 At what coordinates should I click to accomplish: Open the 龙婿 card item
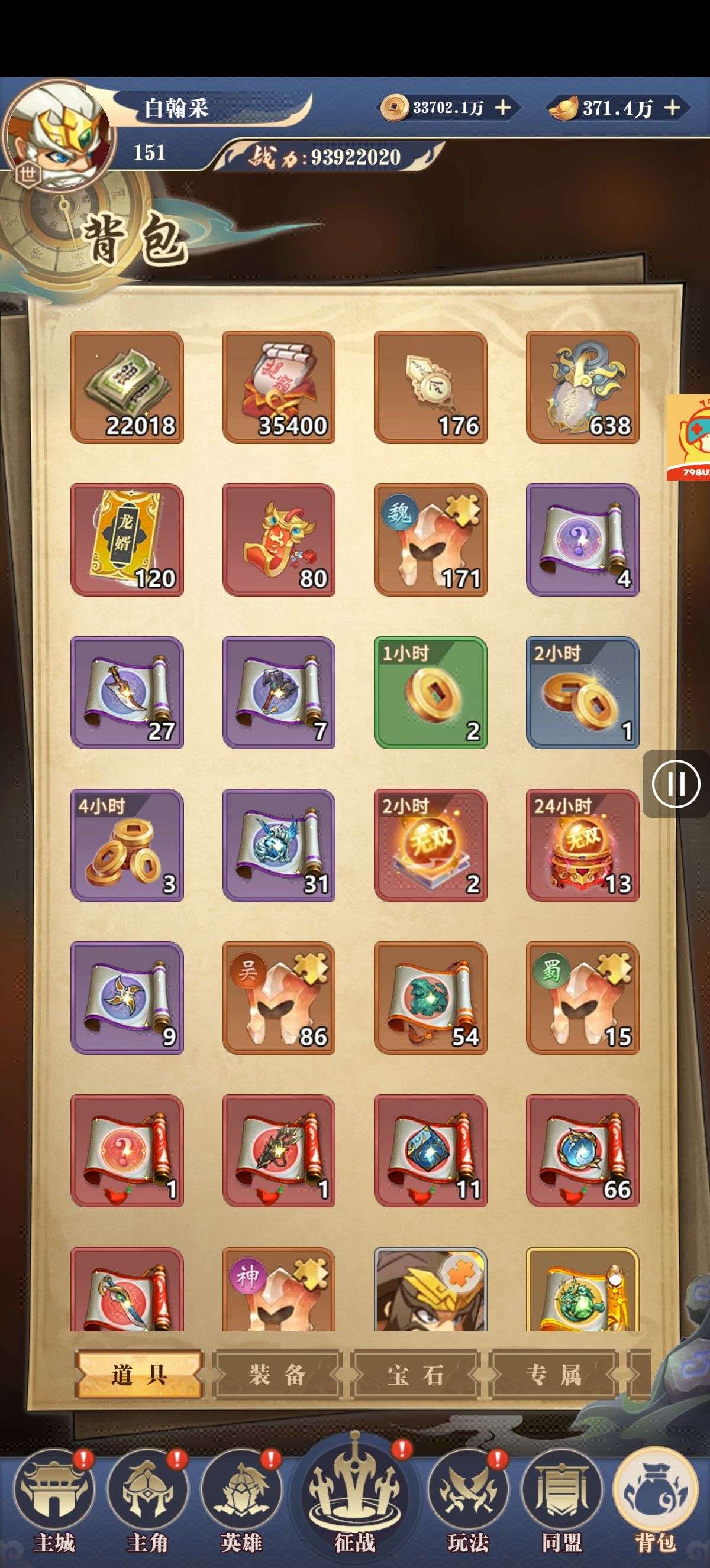click(x=127, y=540)
